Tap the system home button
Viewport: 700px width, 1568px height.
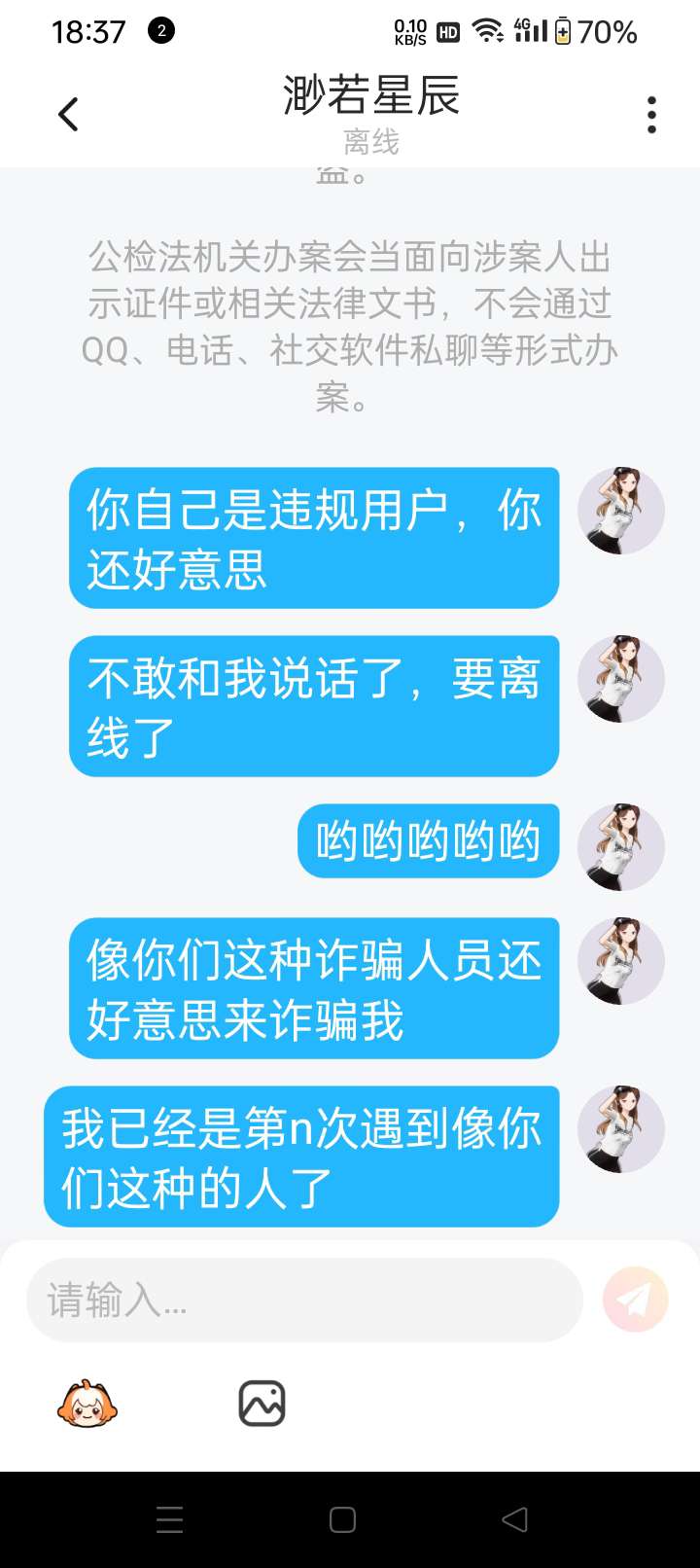(x=342, y=1519)
